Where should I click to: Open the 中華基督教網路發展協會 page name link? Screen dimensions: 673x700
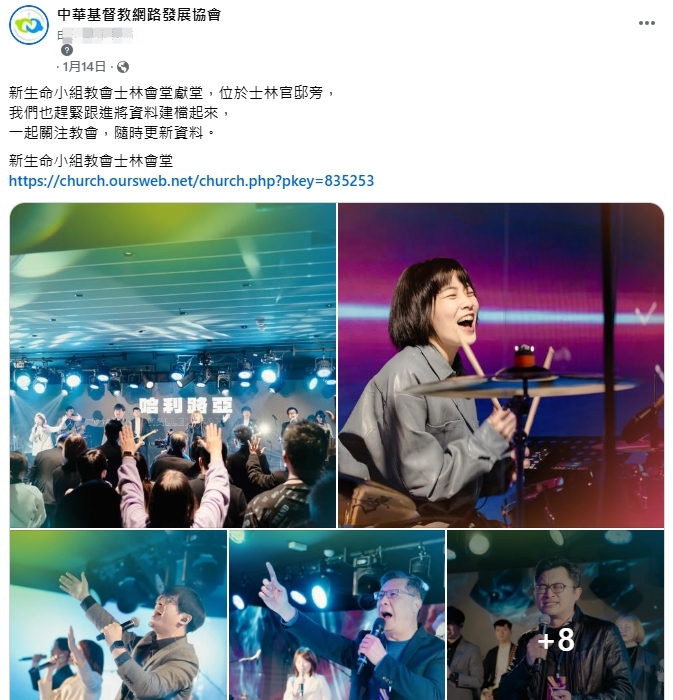(139, 14)
